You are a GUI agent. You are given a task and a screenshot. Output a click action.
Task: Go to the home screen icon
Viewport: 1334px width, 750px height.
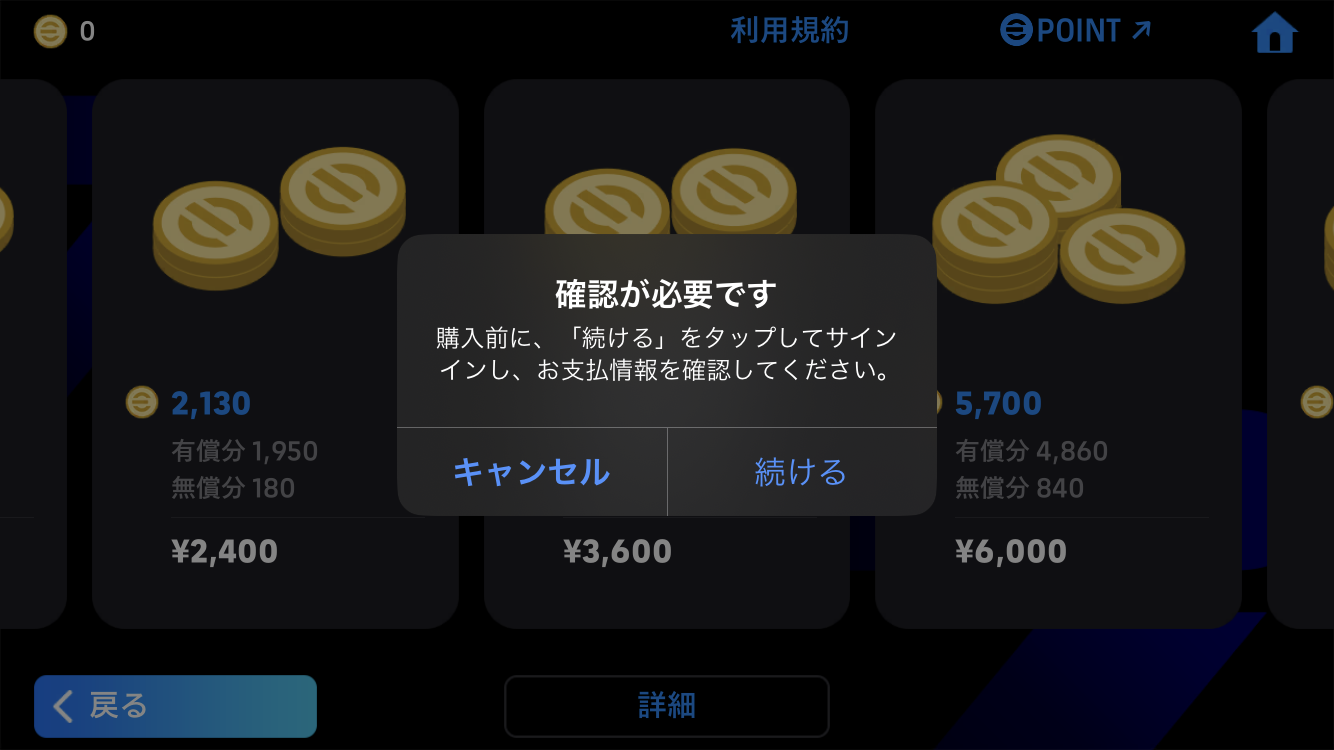[1274, 33]
